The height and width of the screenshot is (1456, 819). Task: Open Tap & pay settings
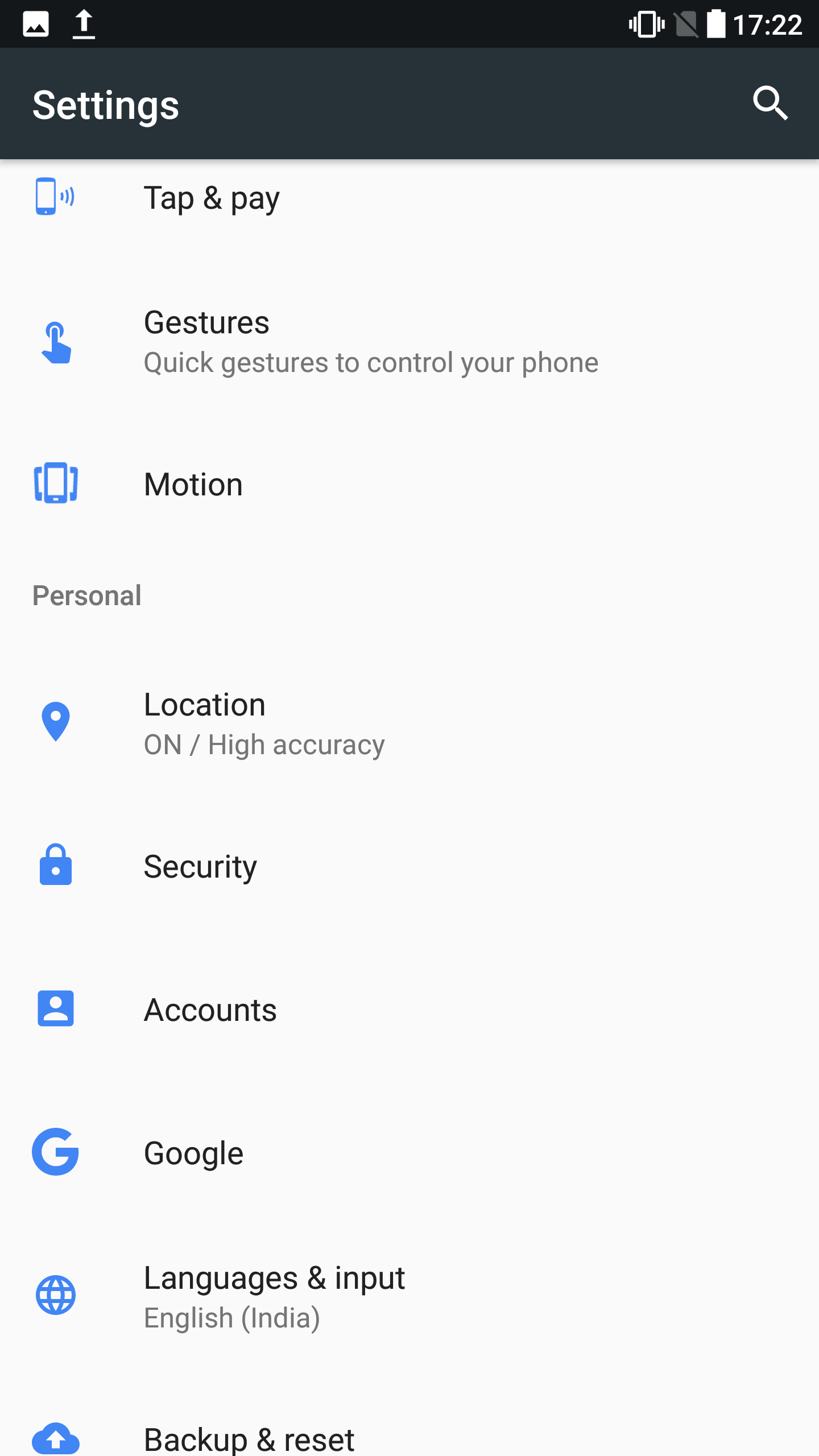click(212, 198)
